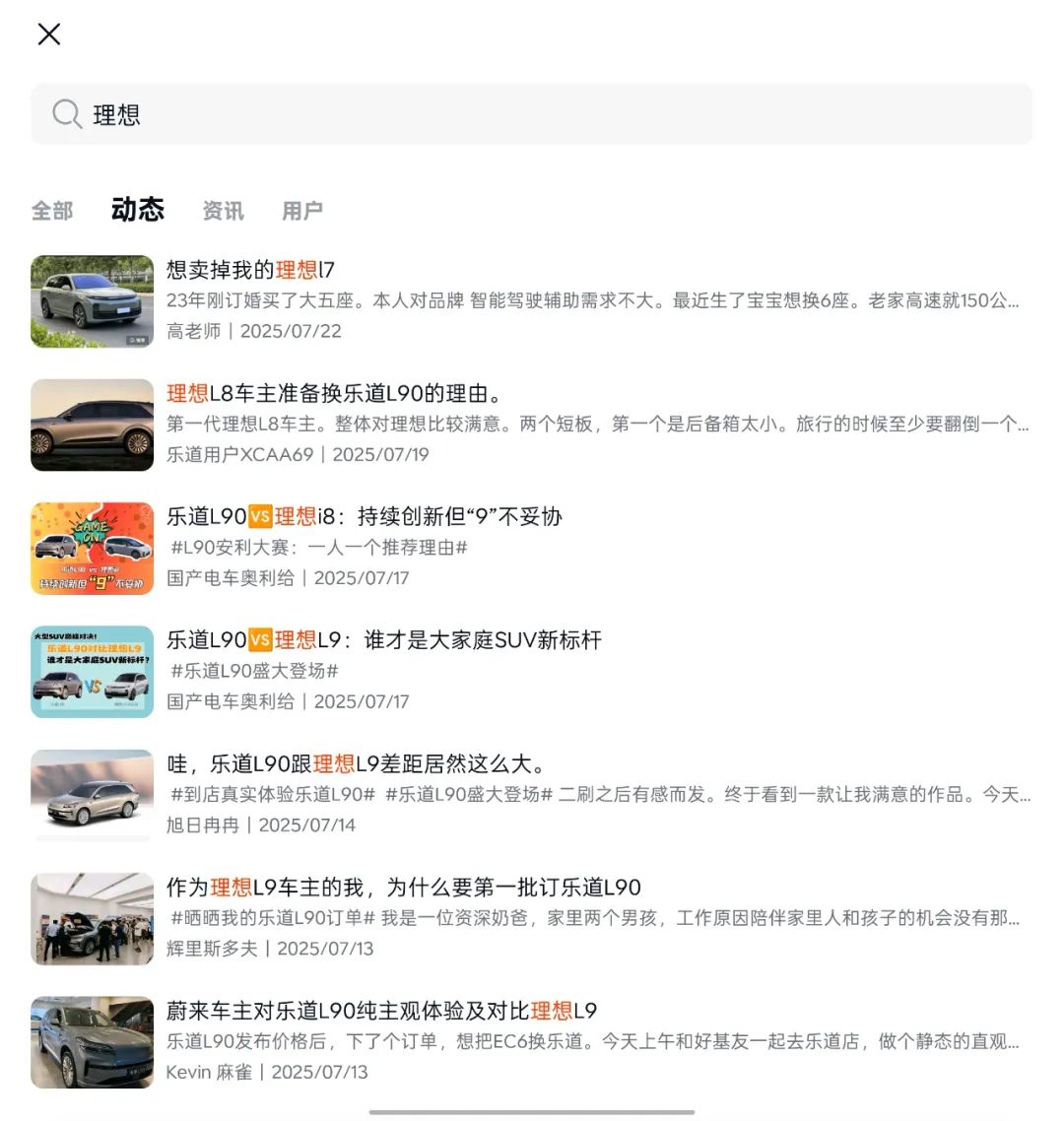Open post 想卖掉我的理想l7
Viewport: 1064px width, 1121px height.
(x=251, y=270)
